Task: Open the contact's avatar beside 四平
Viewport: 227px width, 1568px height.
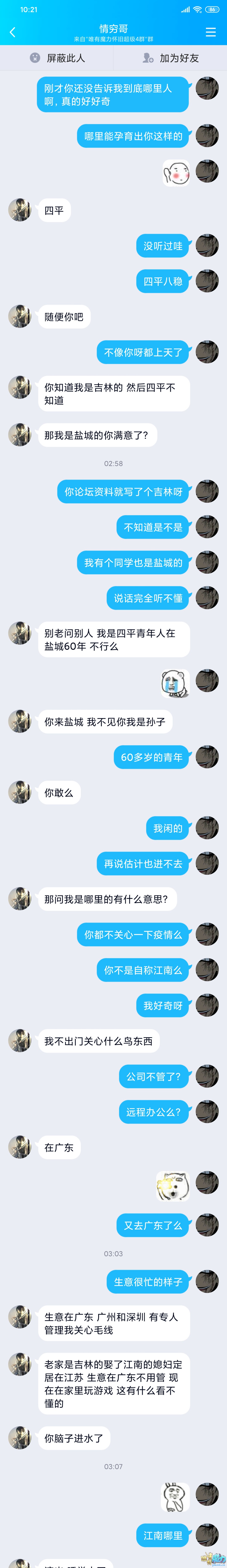Action: point(20,209)
